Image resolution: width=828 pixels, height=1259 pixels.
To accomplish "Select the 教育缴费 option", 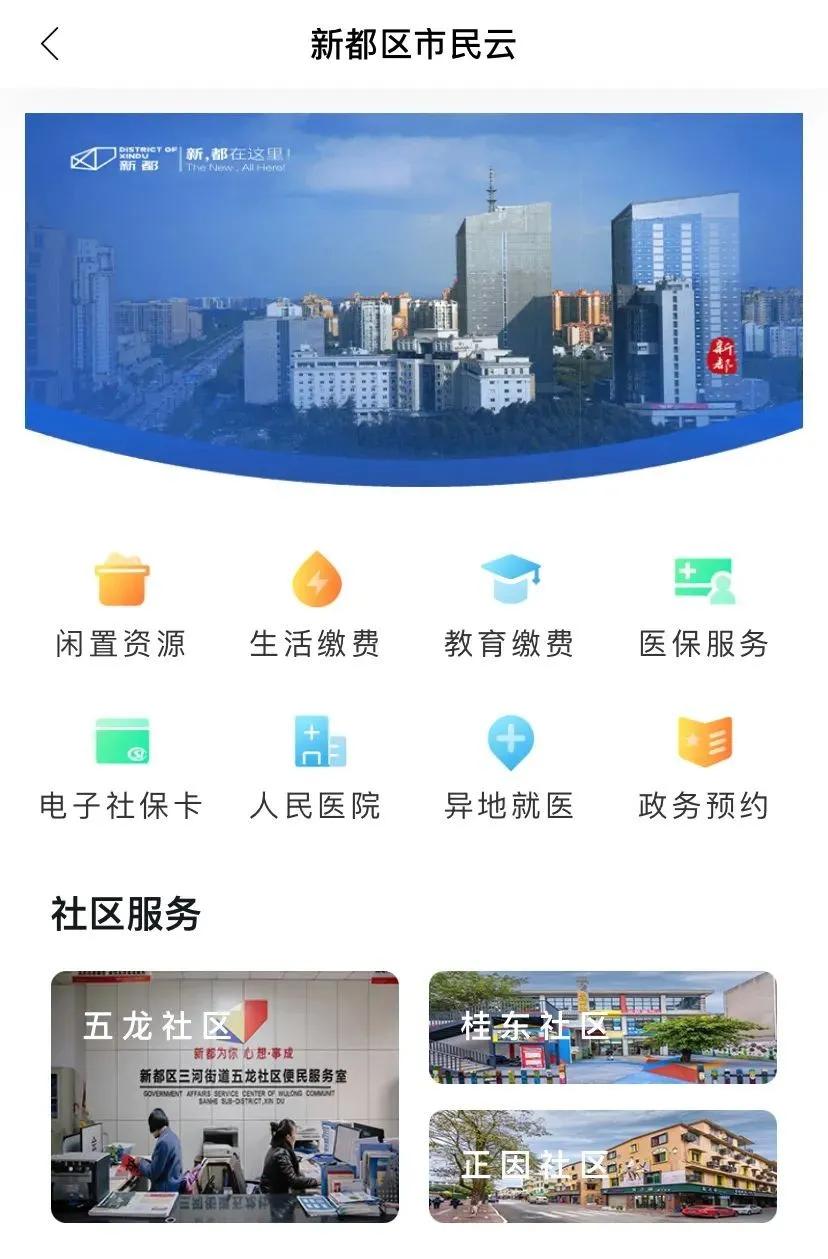I will click(509, 605).
